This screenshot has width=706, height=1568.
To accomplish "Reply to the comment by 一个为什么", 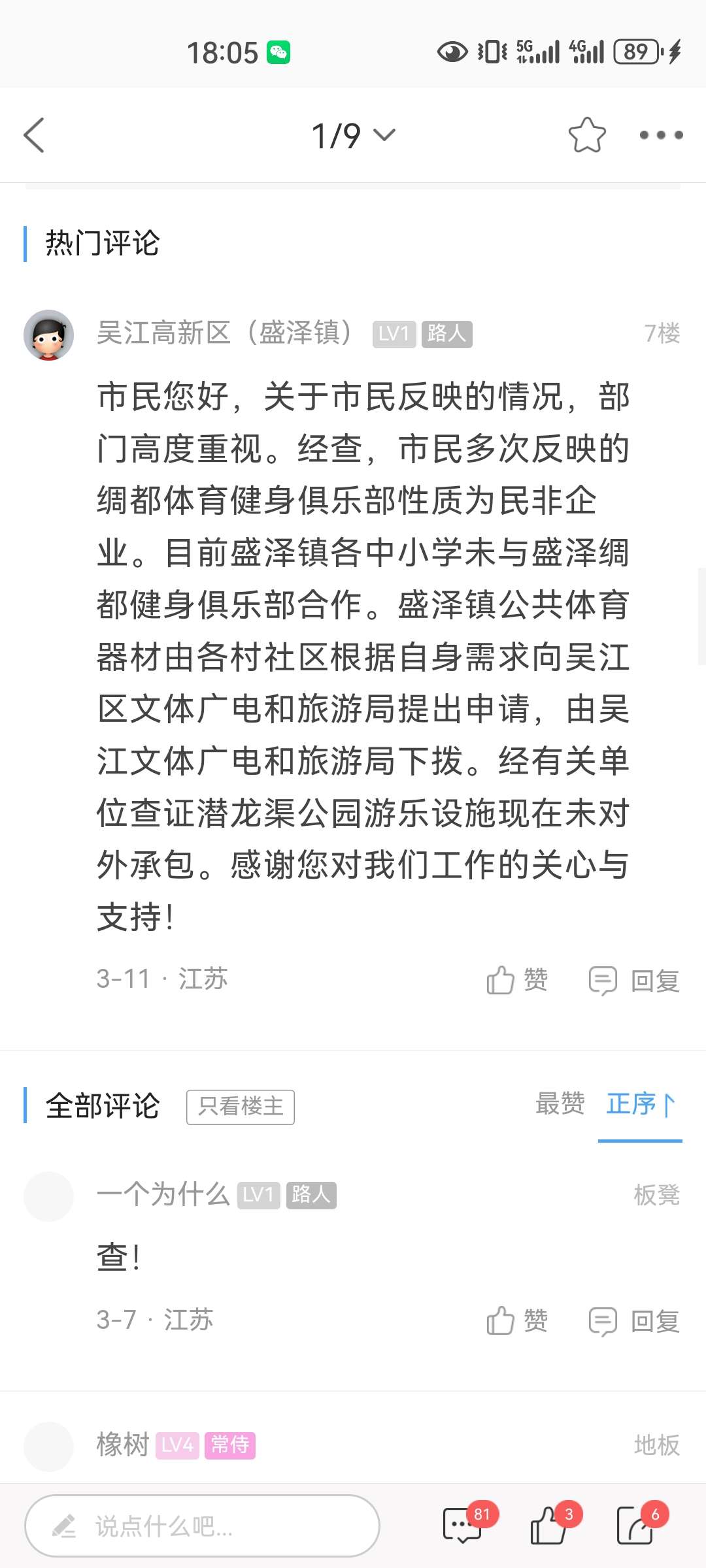I will (635, 1321).
